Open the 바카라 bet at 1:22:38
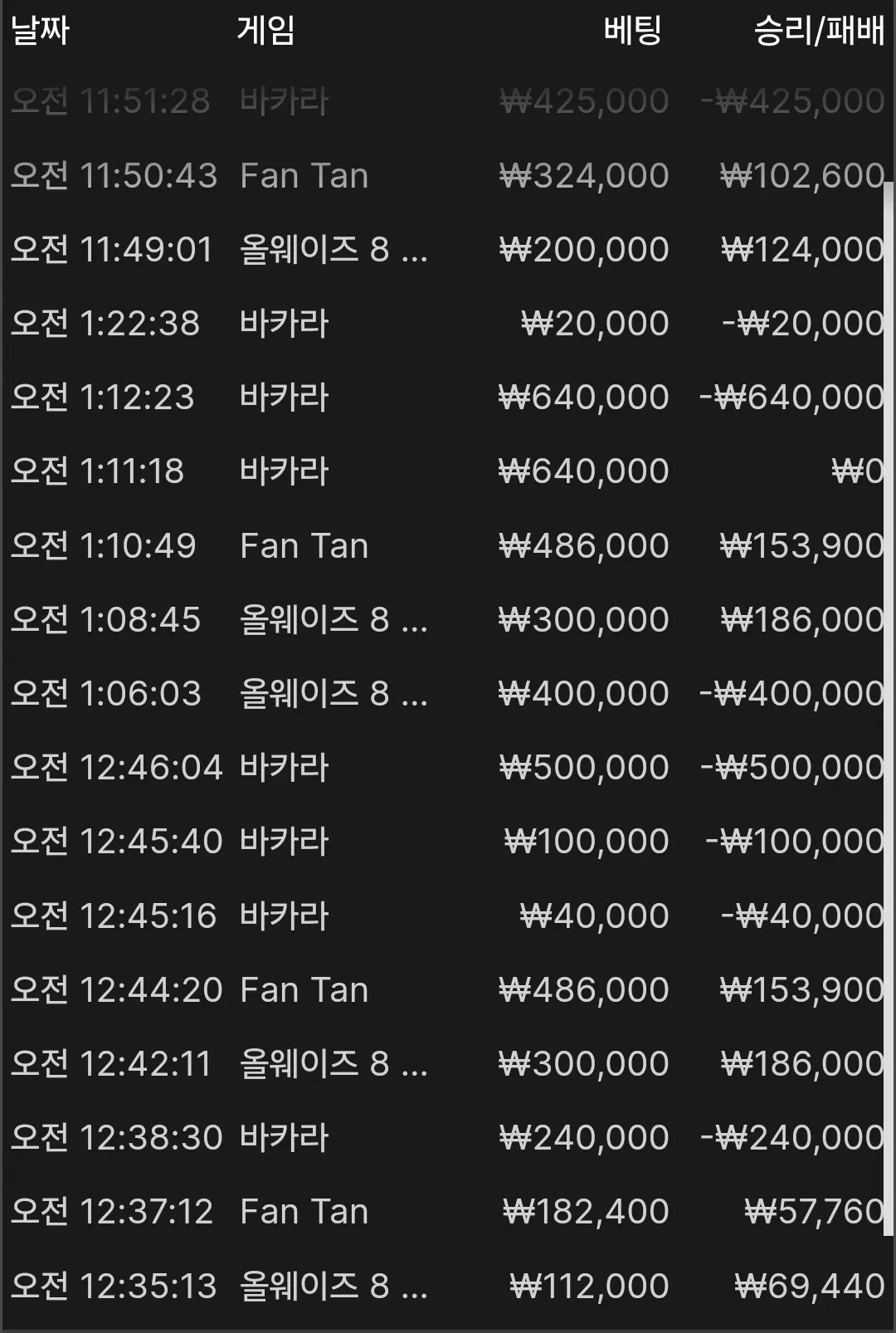Screen dimensions: 896x1333 click(x=448, y=324)
